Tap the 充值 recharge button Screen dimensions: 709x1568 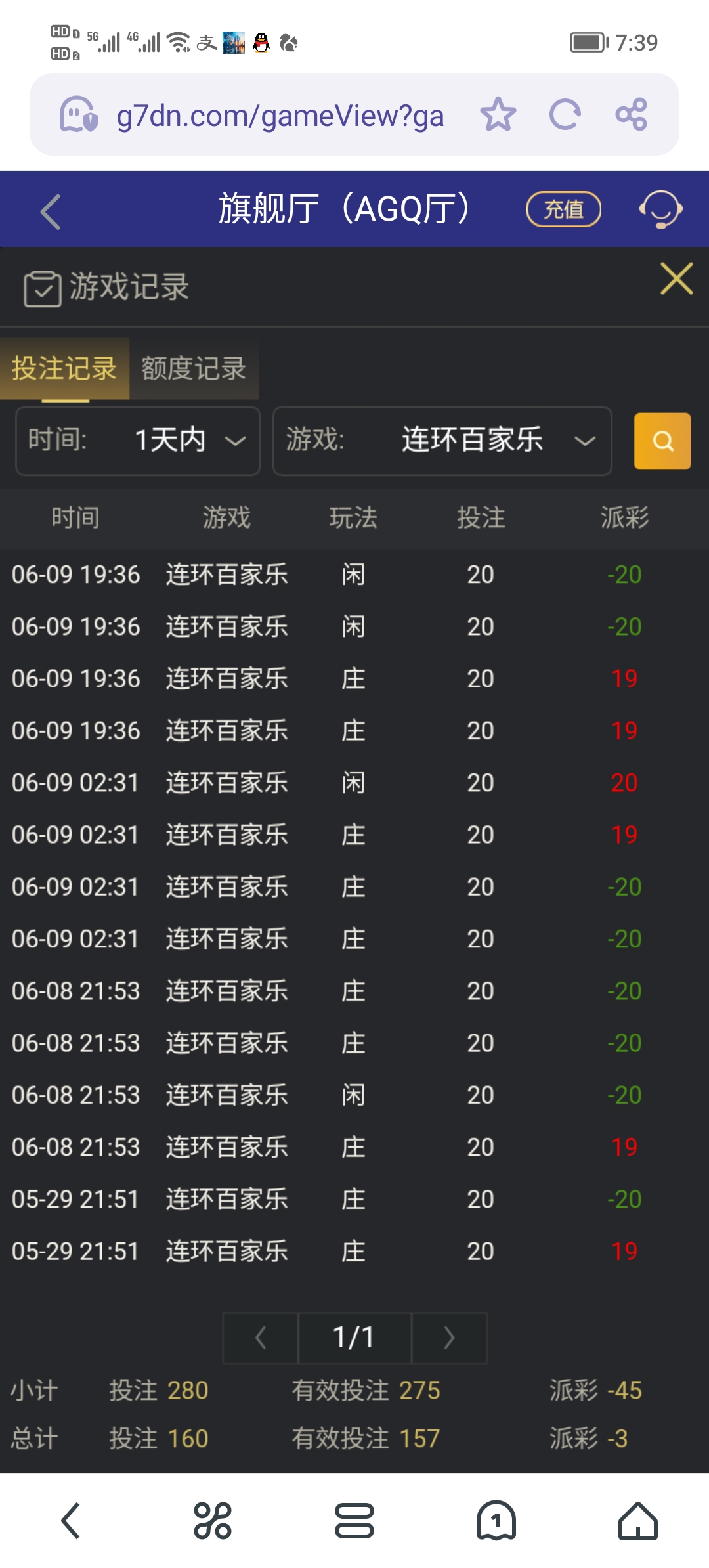click(x=563, y=209)
